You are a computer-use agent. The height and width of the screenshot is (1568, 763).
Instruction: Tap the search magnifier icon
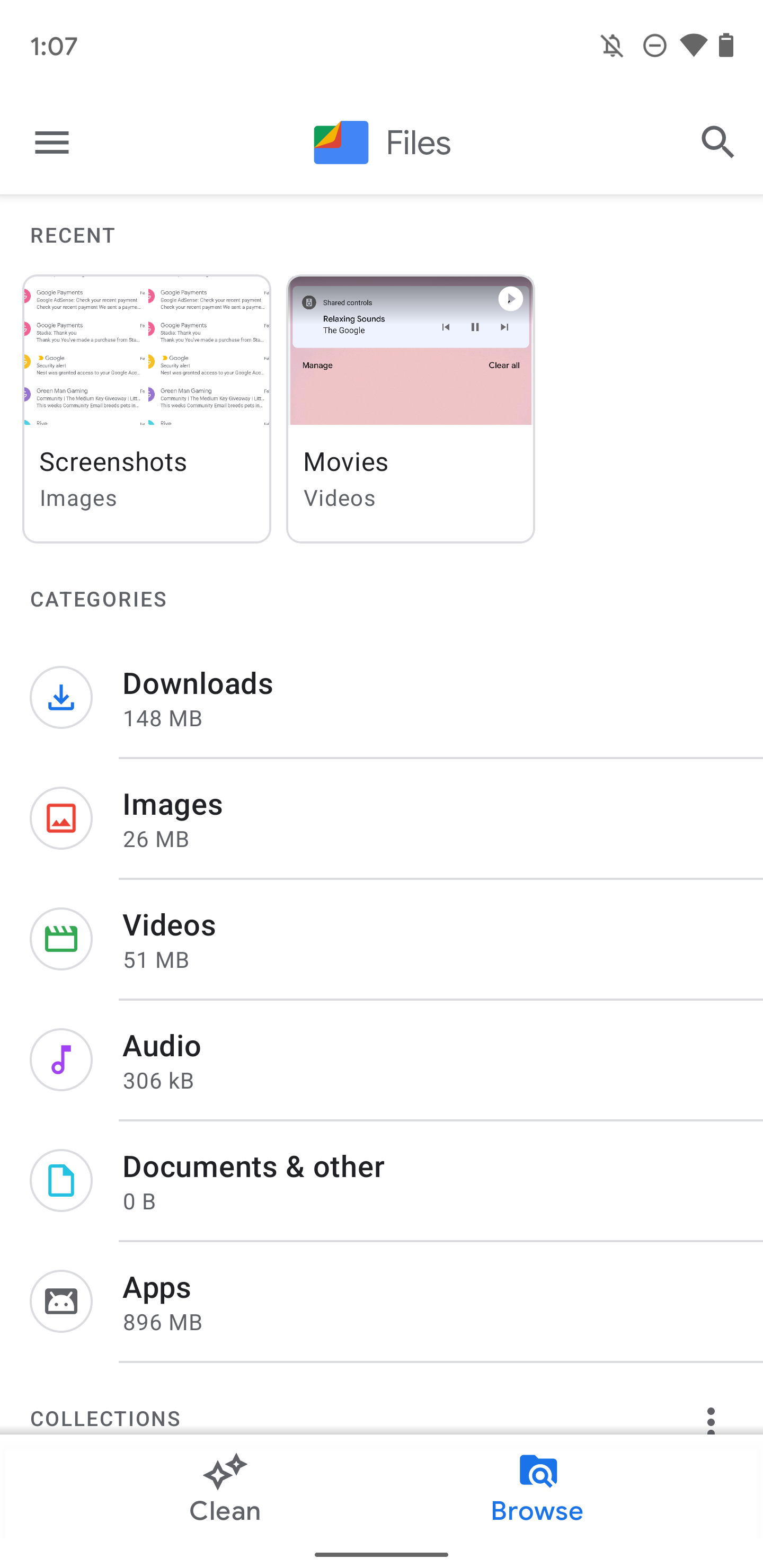tap(717, 142)
